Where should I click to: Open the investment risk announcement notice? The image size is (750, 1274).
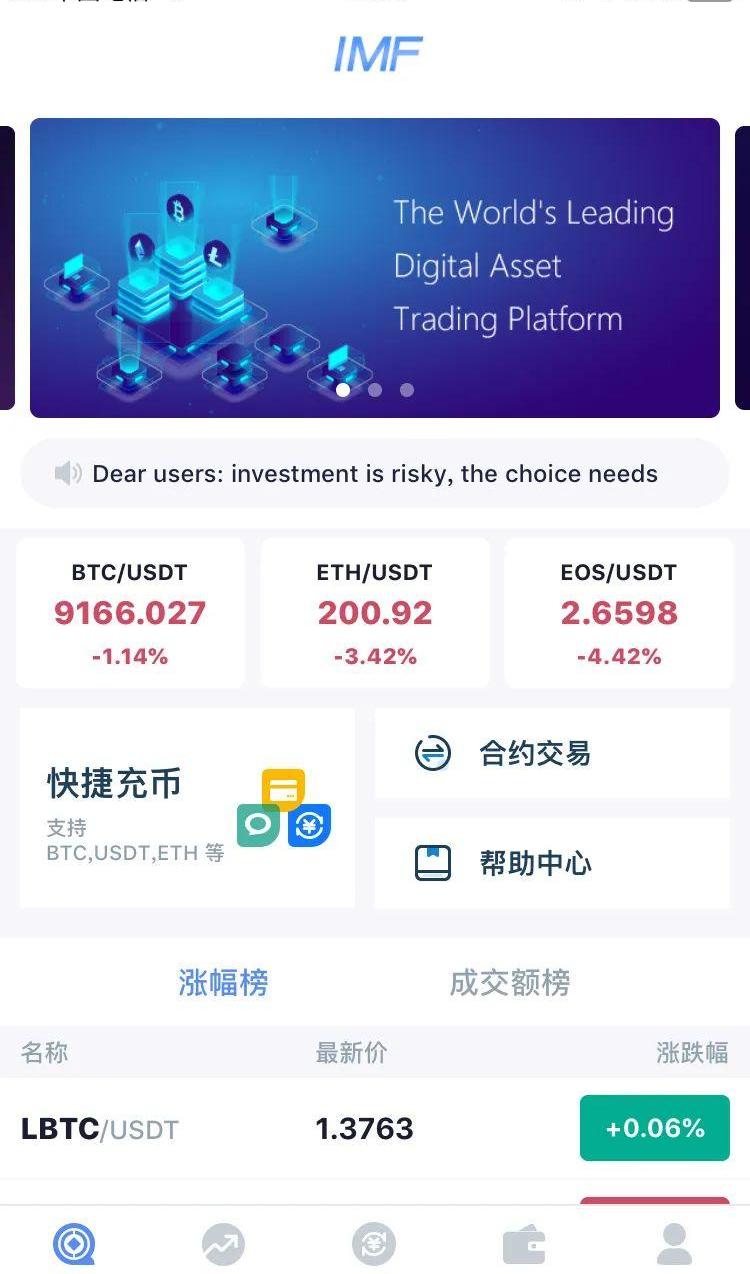(x=375, y=473)
